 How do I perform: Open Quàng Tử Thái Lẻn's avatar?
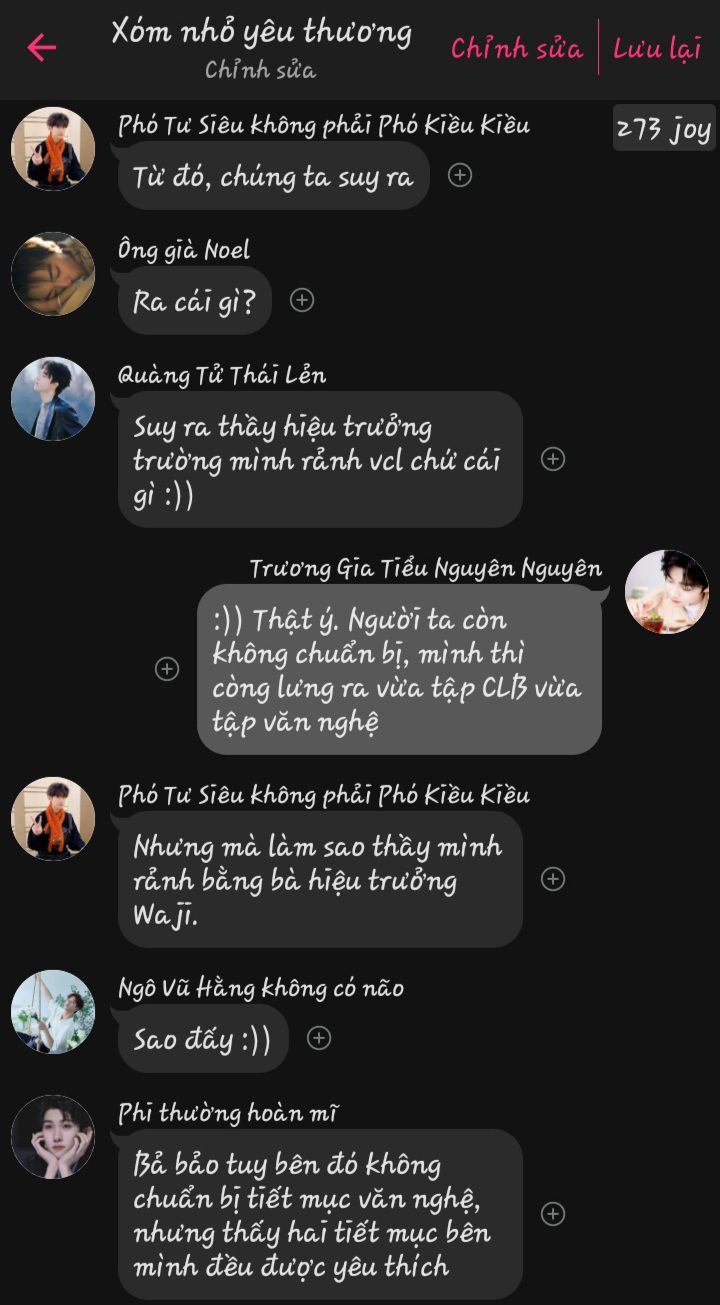click(x=53, y=399)
